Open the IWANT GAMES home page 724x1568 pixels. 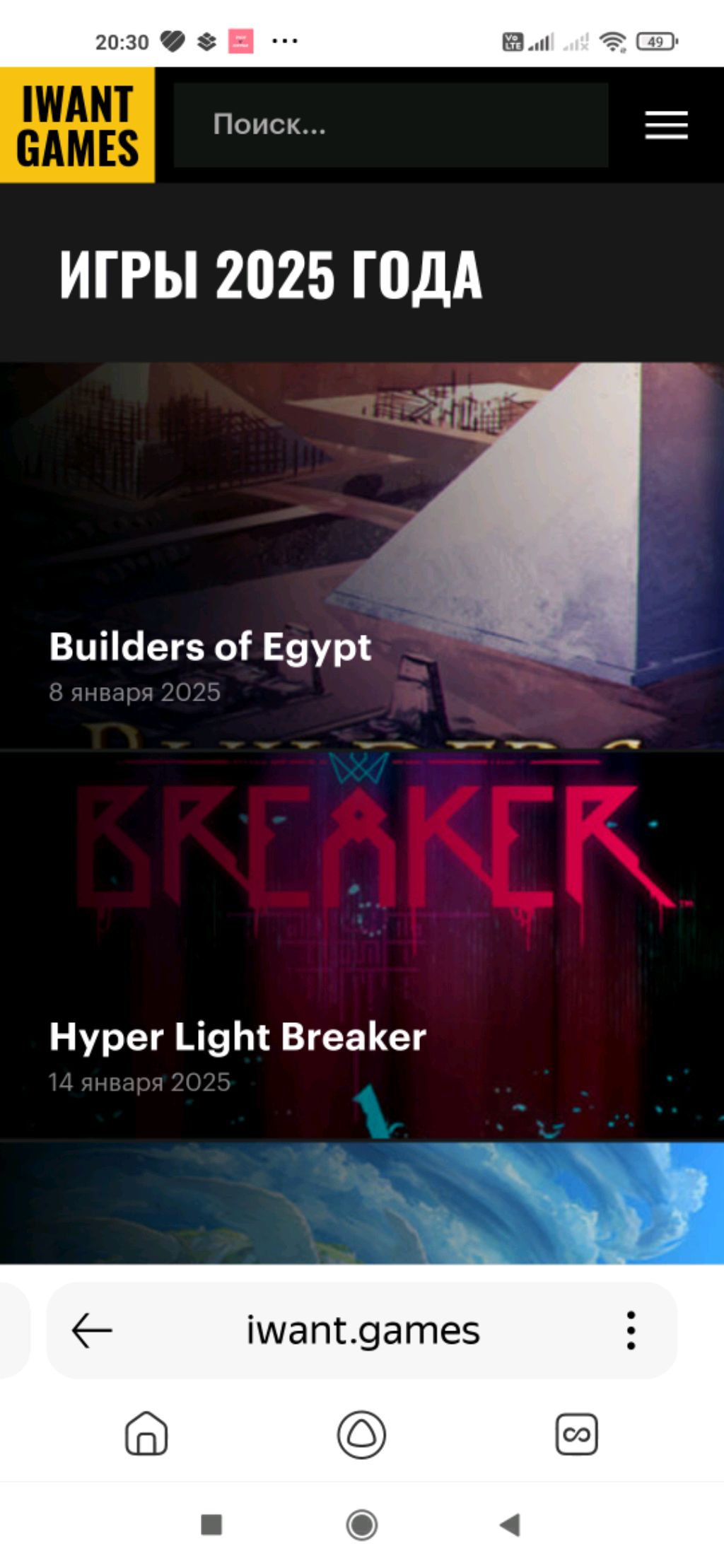(77, 125)
